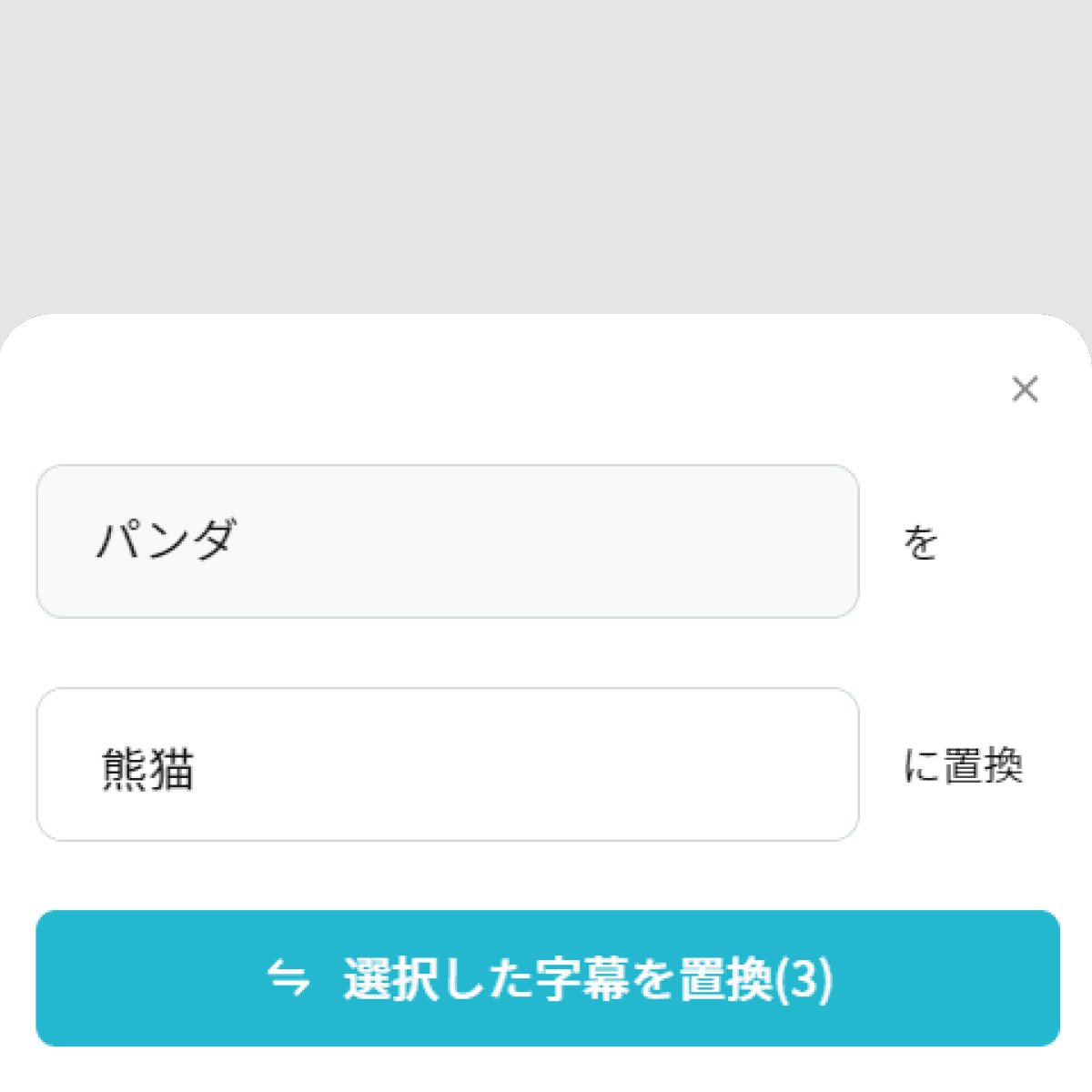This screenshot has height=1092, width=1092.
Task: Tap 選択した字幕を置換(3) button
Action: click(548, 978)
